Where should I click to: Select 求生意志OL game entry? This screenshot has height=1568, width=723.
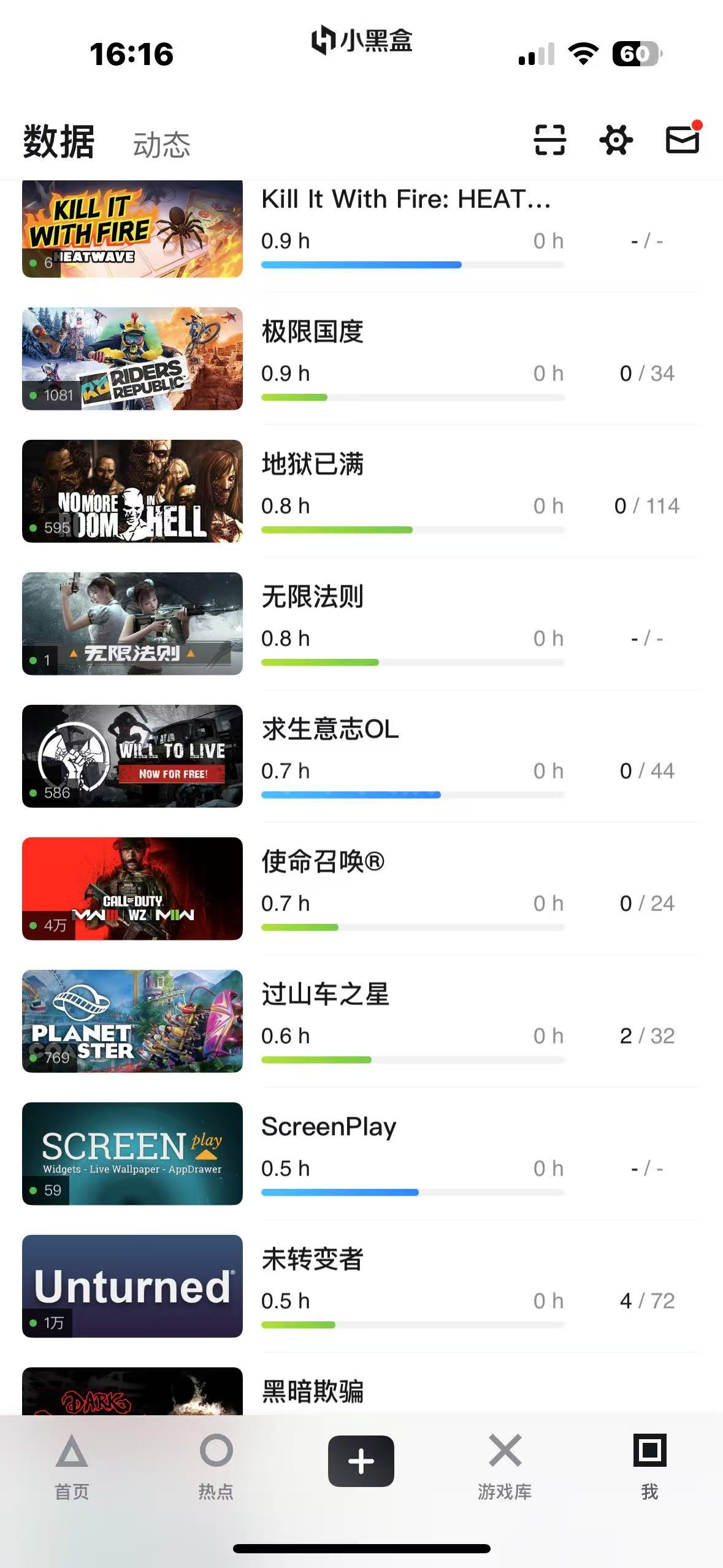pos(405,756)
